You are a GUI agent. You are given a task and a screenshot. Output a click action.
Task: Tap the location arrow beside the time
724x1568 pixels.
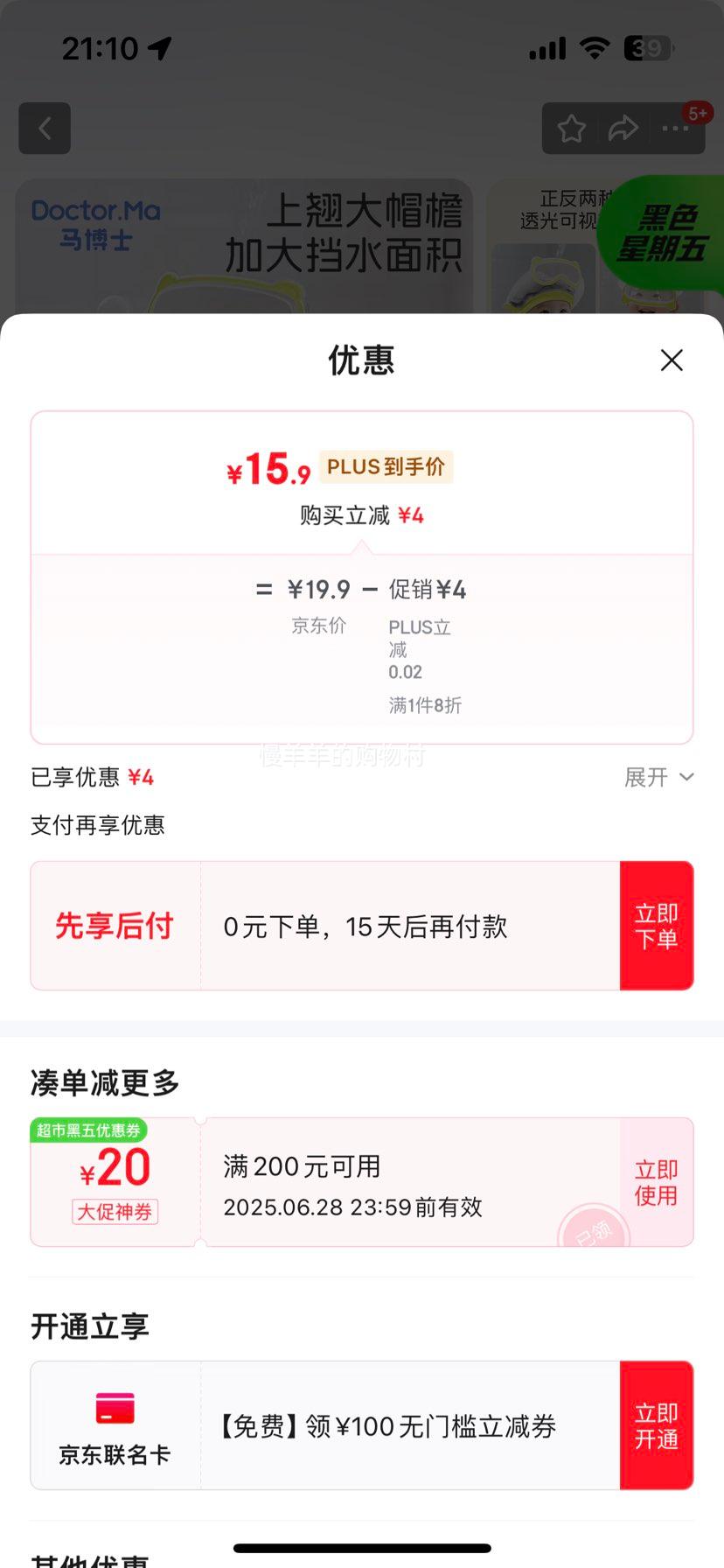click(x=158, y=48)
